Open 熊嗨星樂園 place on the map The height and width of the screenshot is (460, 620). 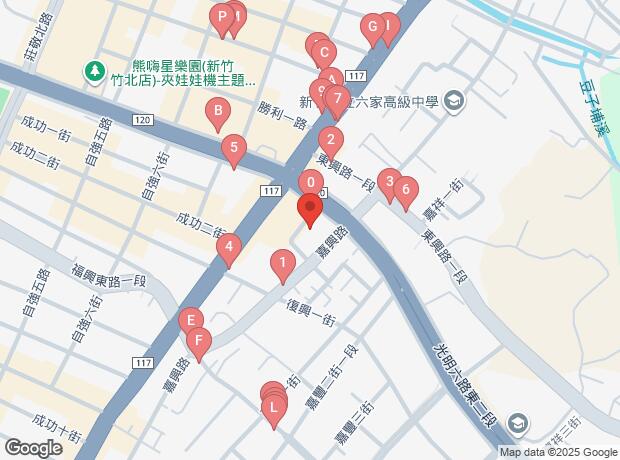(94, 71)
